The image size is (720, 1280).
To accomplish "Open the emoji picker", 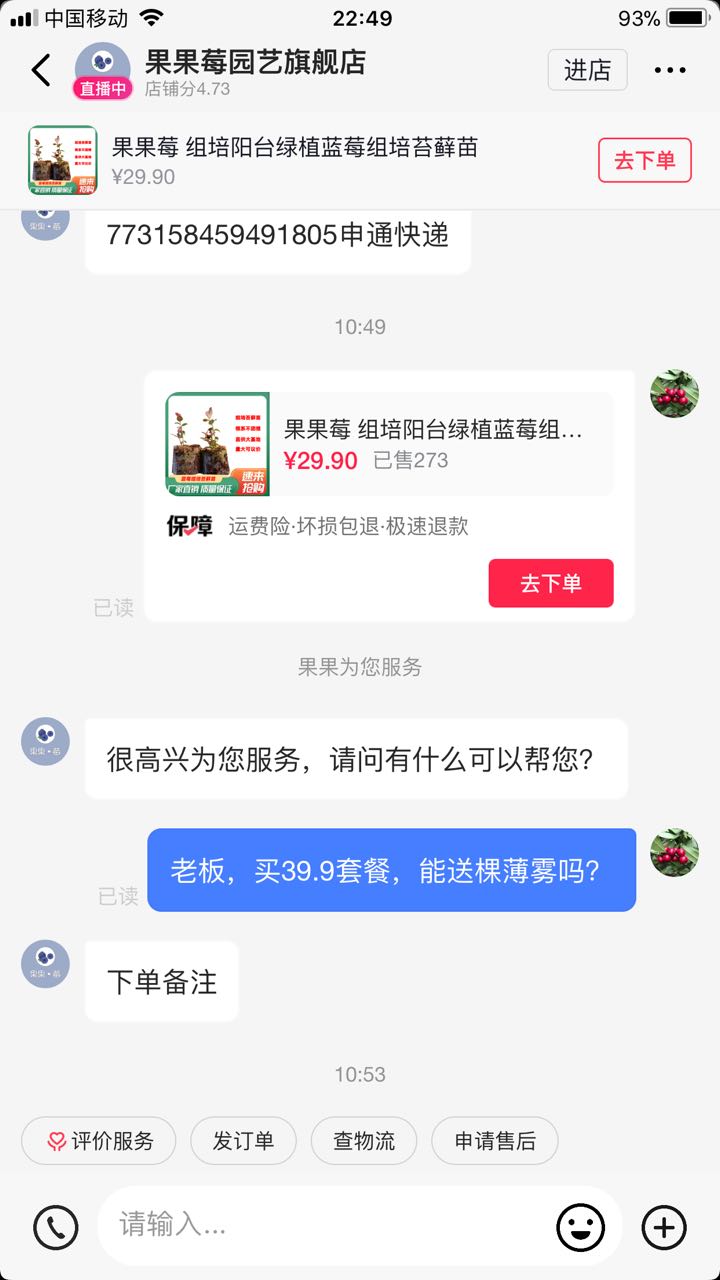I will 581,1226.
